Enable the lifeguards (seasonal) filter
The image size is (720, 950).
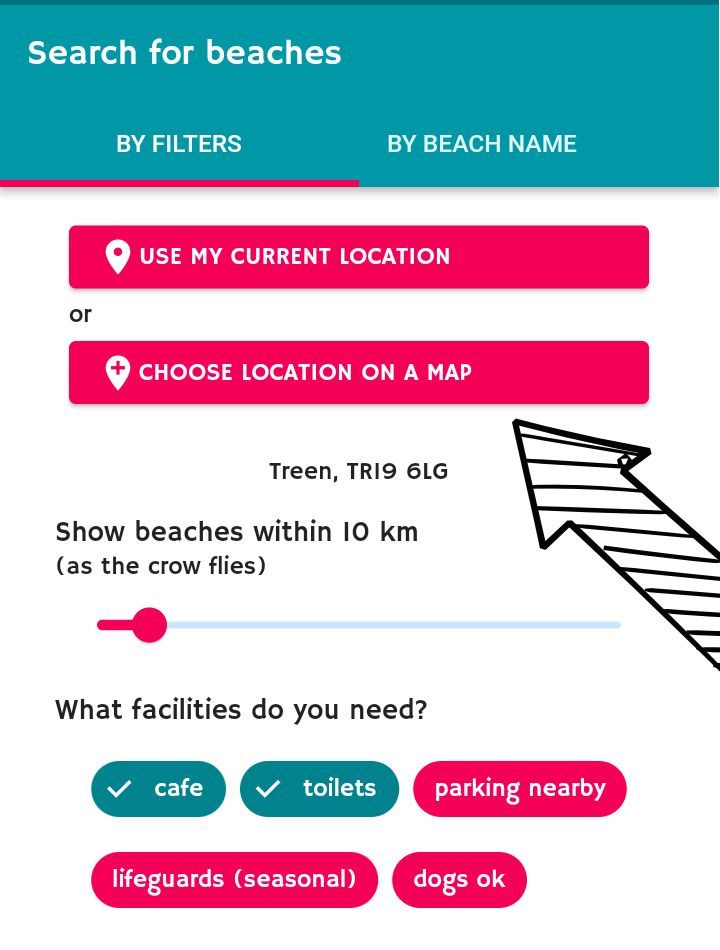point(234,880)
